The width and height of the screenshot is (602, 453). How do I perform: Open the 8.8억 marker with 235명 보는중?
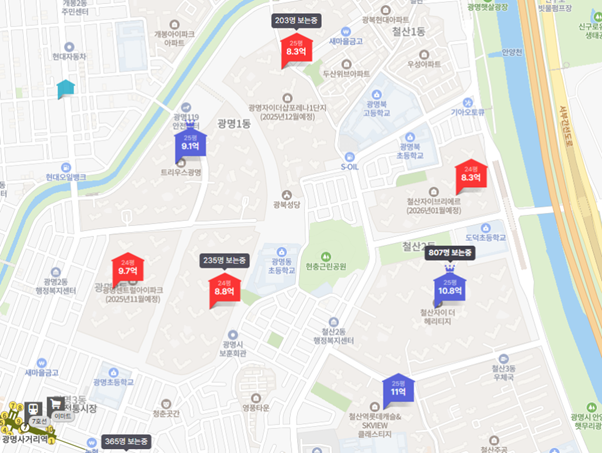[224, 290]
